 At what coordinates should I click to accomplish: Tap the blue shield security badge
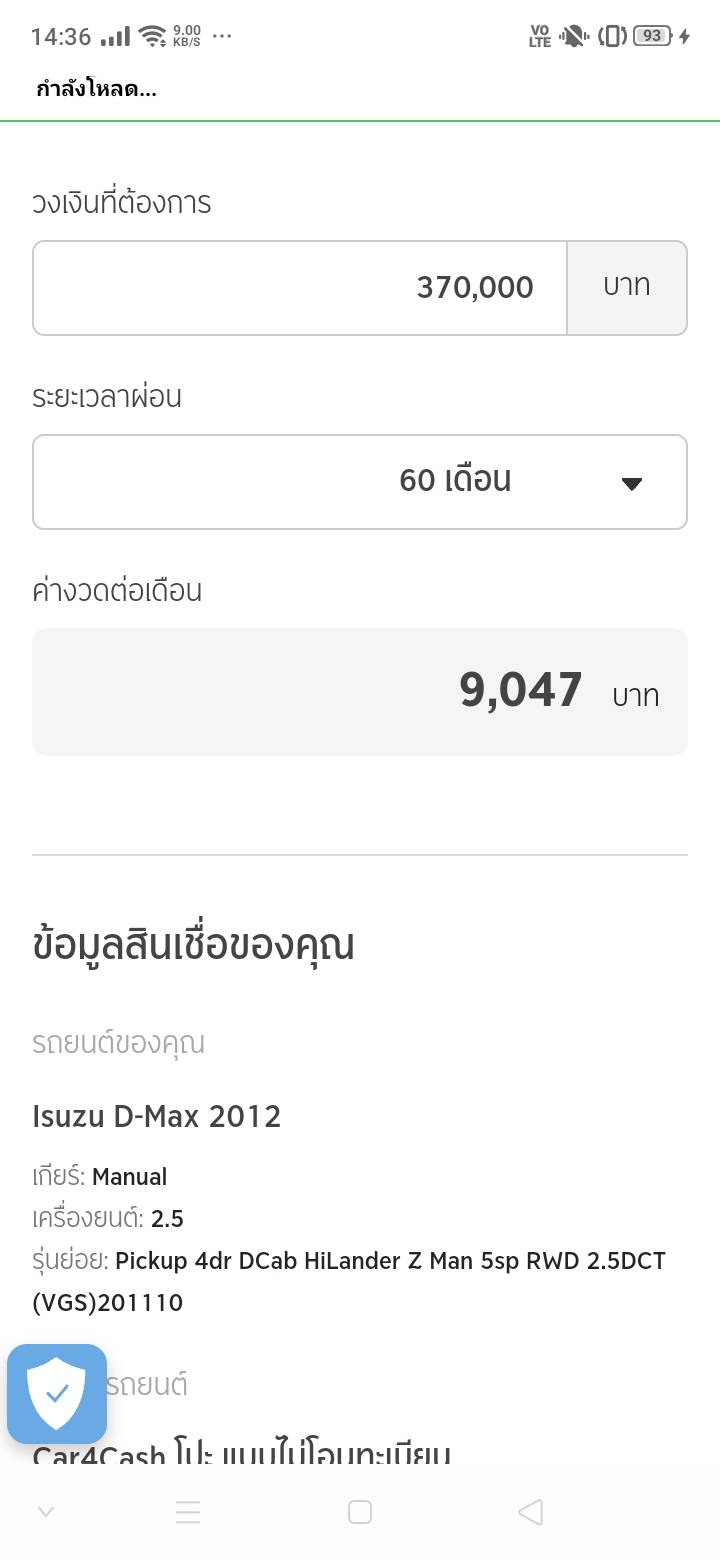pos(57,1394)
